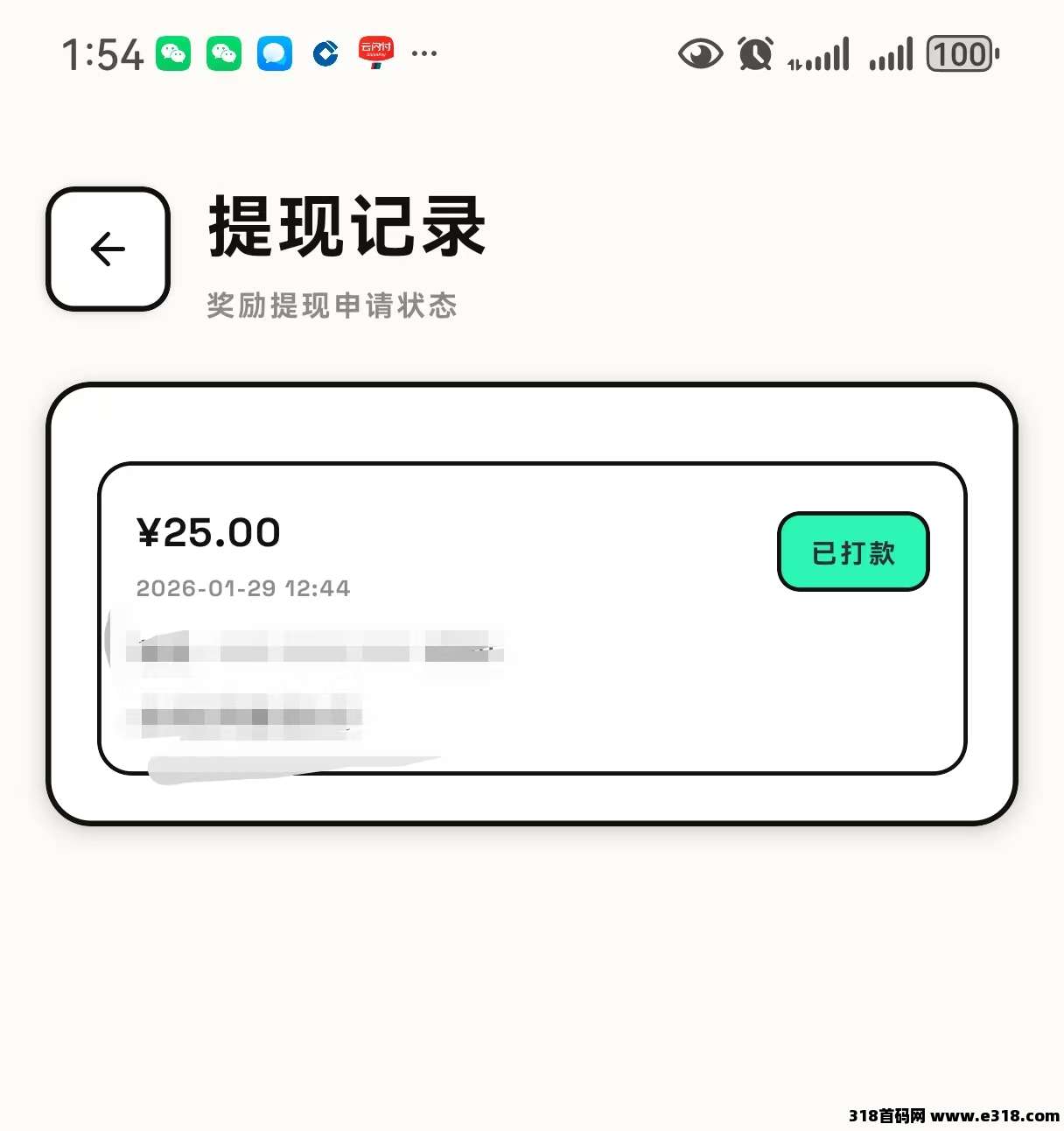
Task: Tap the ¥25.00 amount text
Action: tap(209, 532)
